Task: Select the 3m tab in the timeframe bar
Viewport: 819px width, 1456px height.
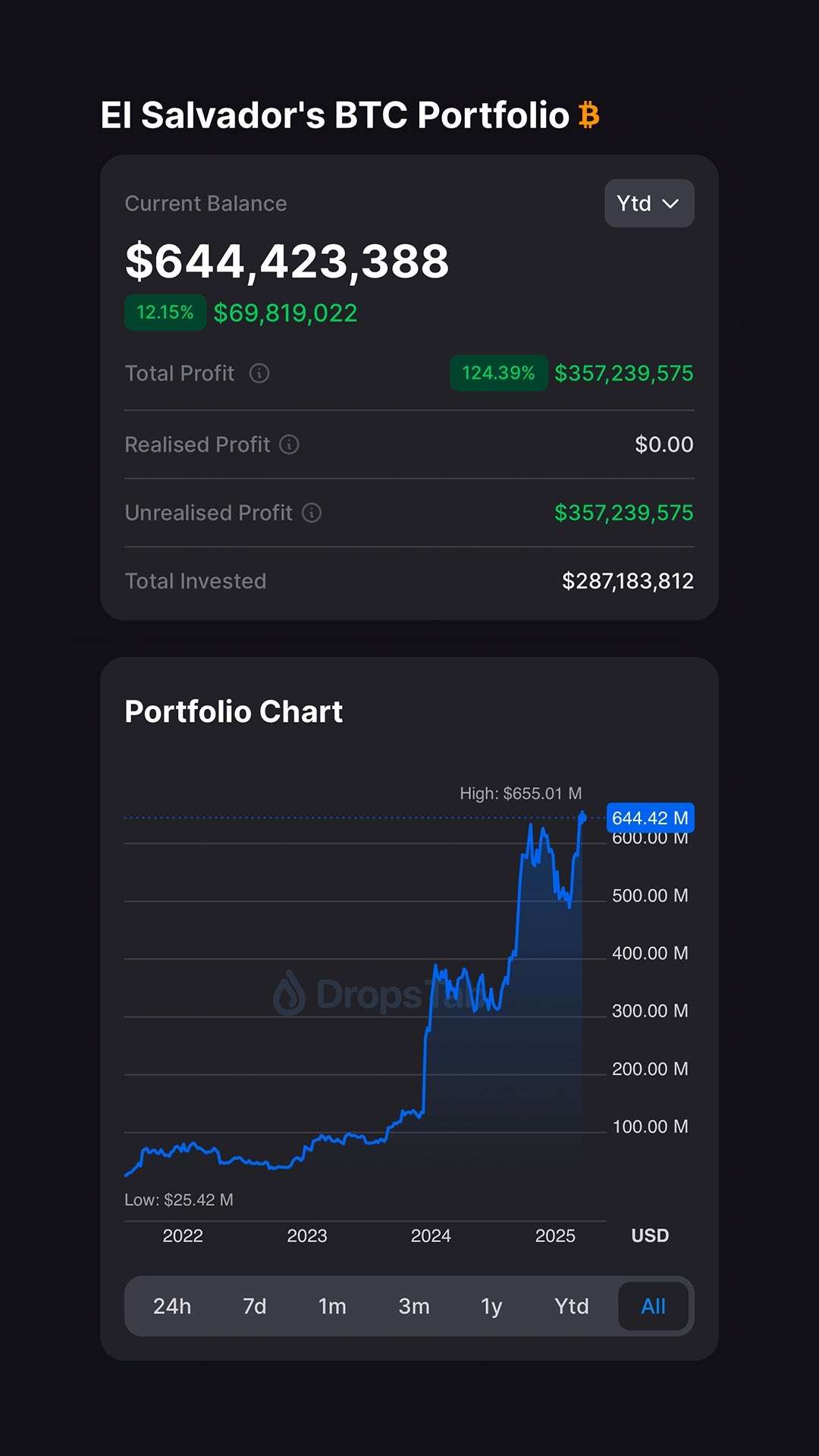Action: (413, 1306)
